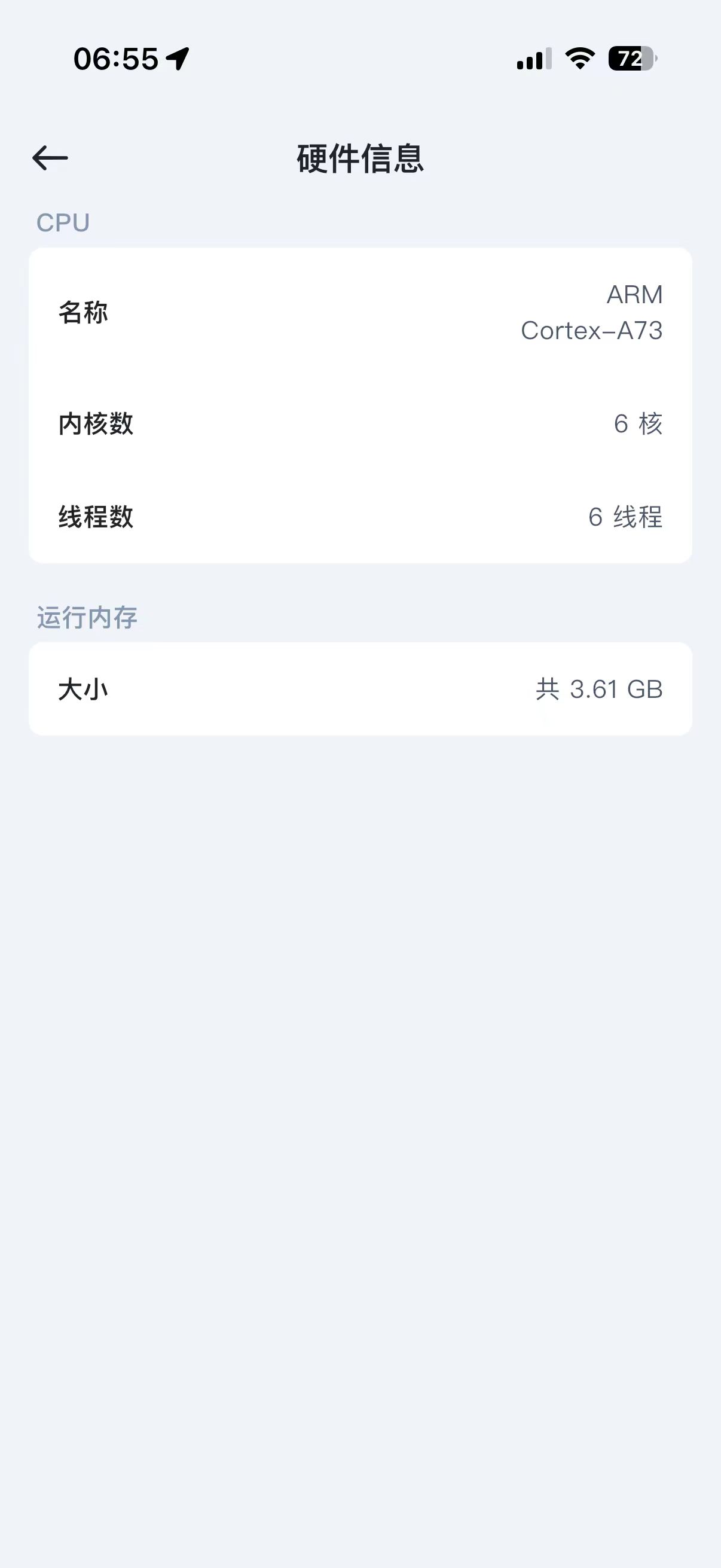The width and height of the screenshot is (721, 1568).
Task: Tap the 硬件信息 page title
Action: pyautogui.click(x=360, y=157)
